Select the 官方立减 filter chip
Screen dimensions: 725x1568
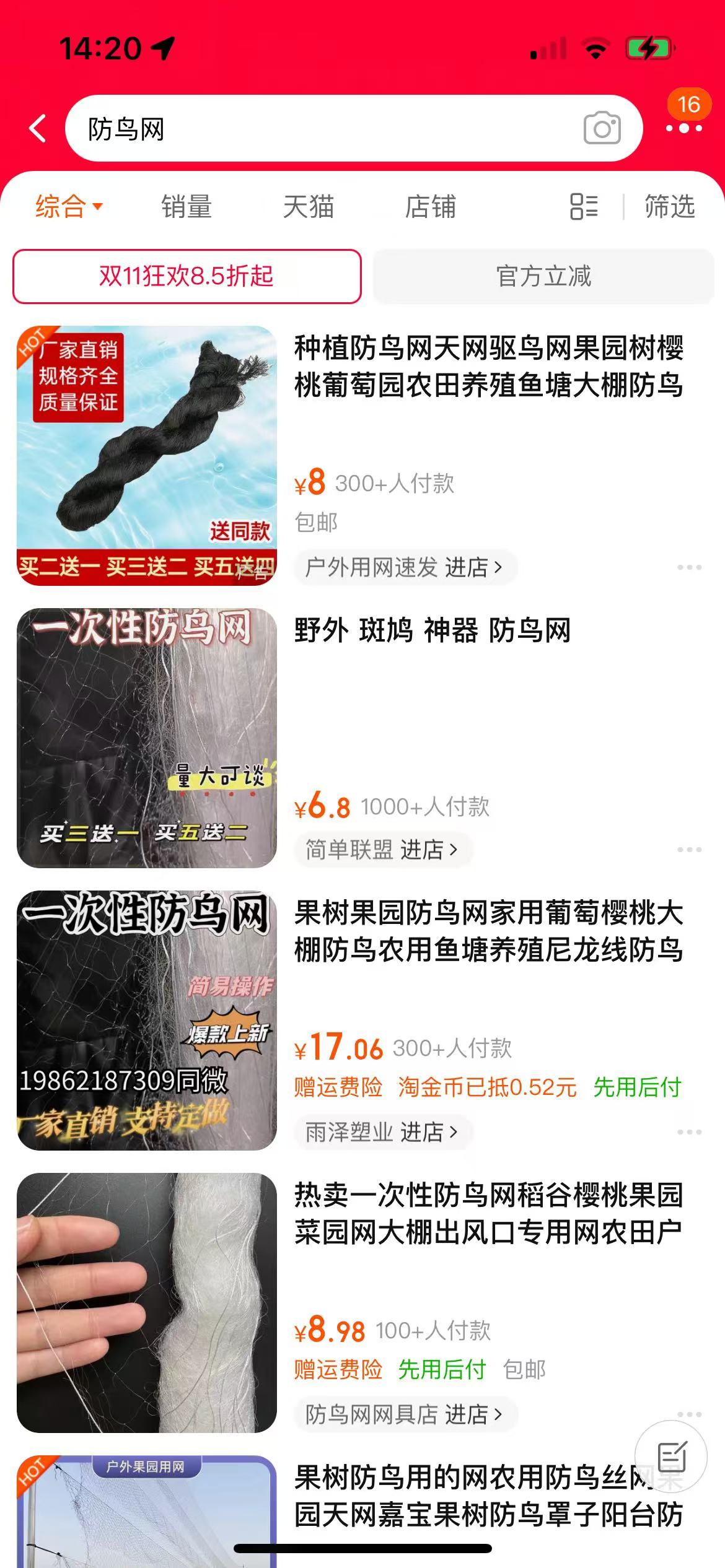[543, 276]
